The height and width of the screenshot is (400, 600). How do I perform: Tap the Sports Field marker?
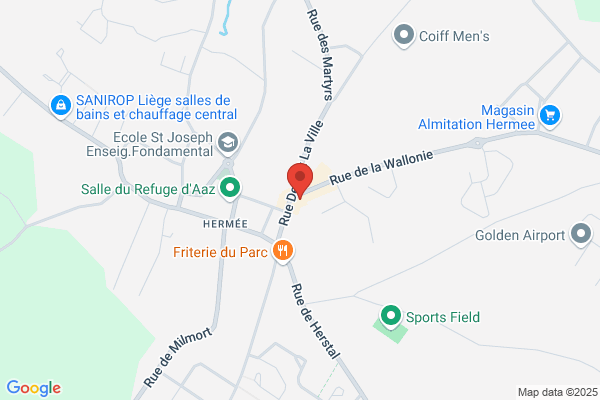pos(391,317)
